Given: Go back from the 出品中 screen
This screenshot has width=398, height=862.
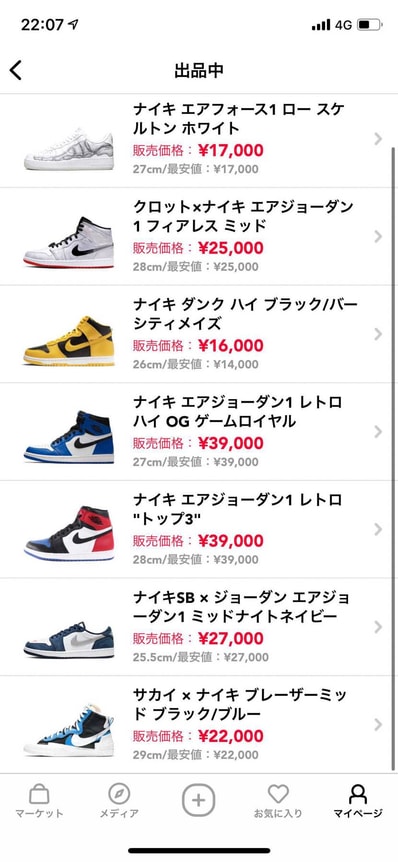Looking at the screenshot, I should (x=16, y=70).
